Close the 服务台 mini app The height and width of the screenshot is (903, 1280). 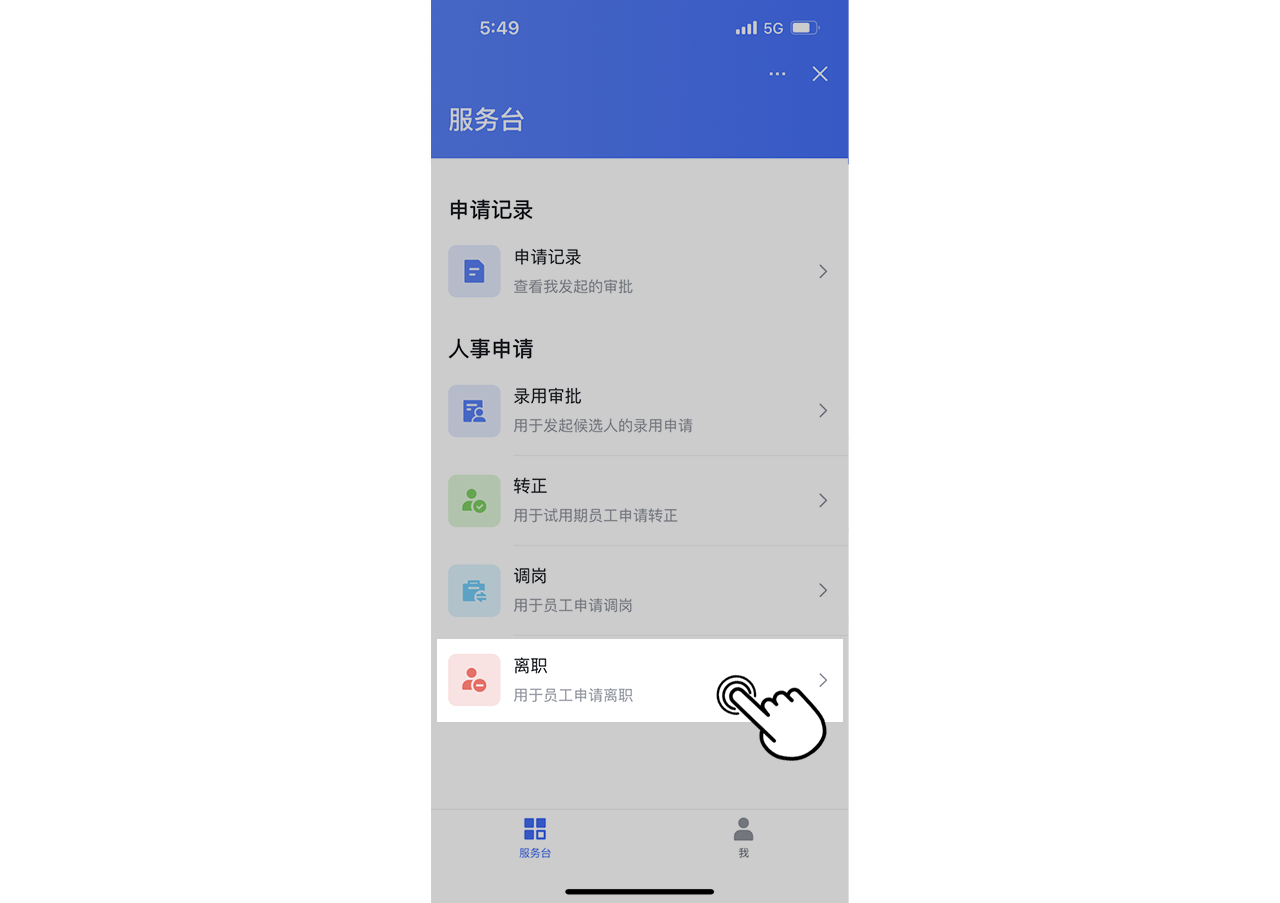pos(820,74)
